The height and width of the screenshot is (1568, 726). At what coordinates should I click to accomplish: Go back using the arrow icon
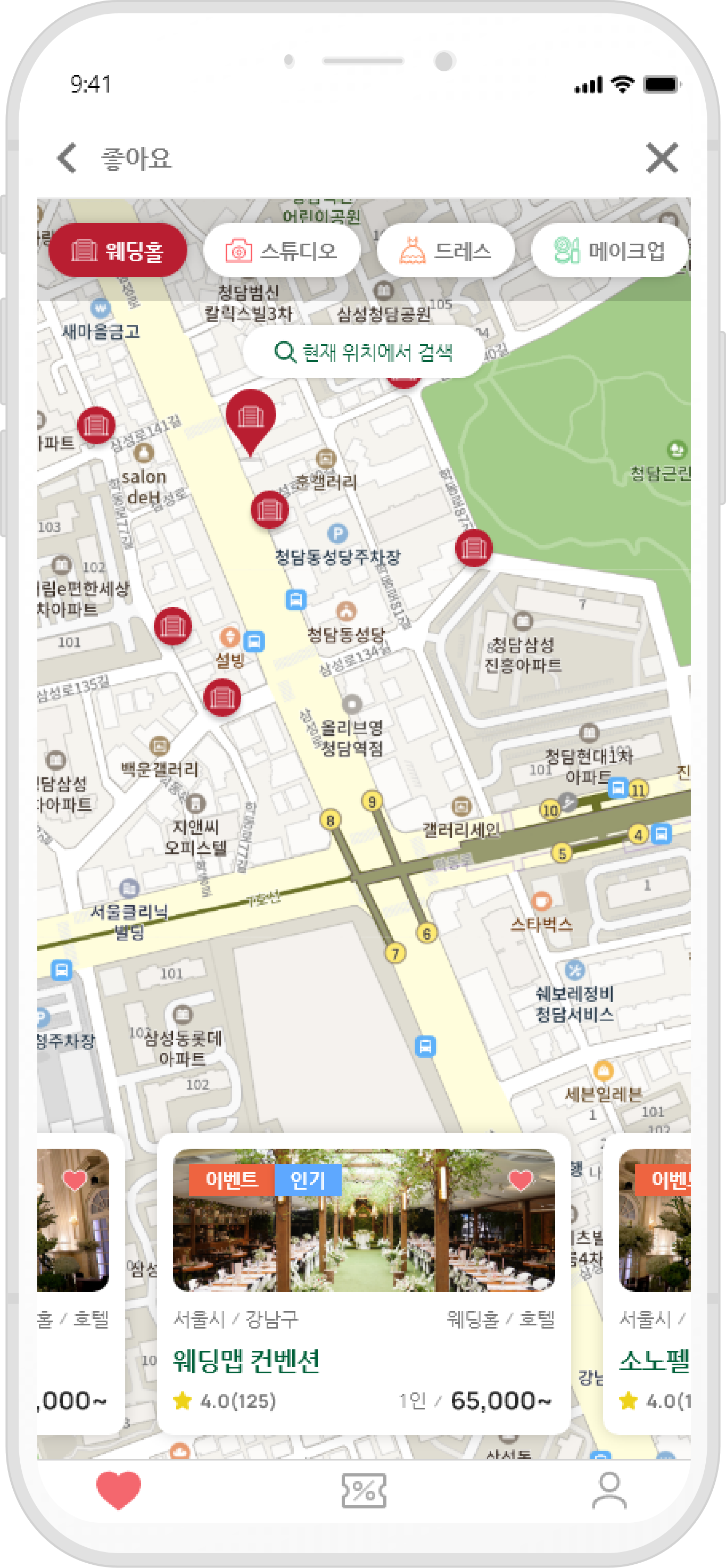[67, 158]
